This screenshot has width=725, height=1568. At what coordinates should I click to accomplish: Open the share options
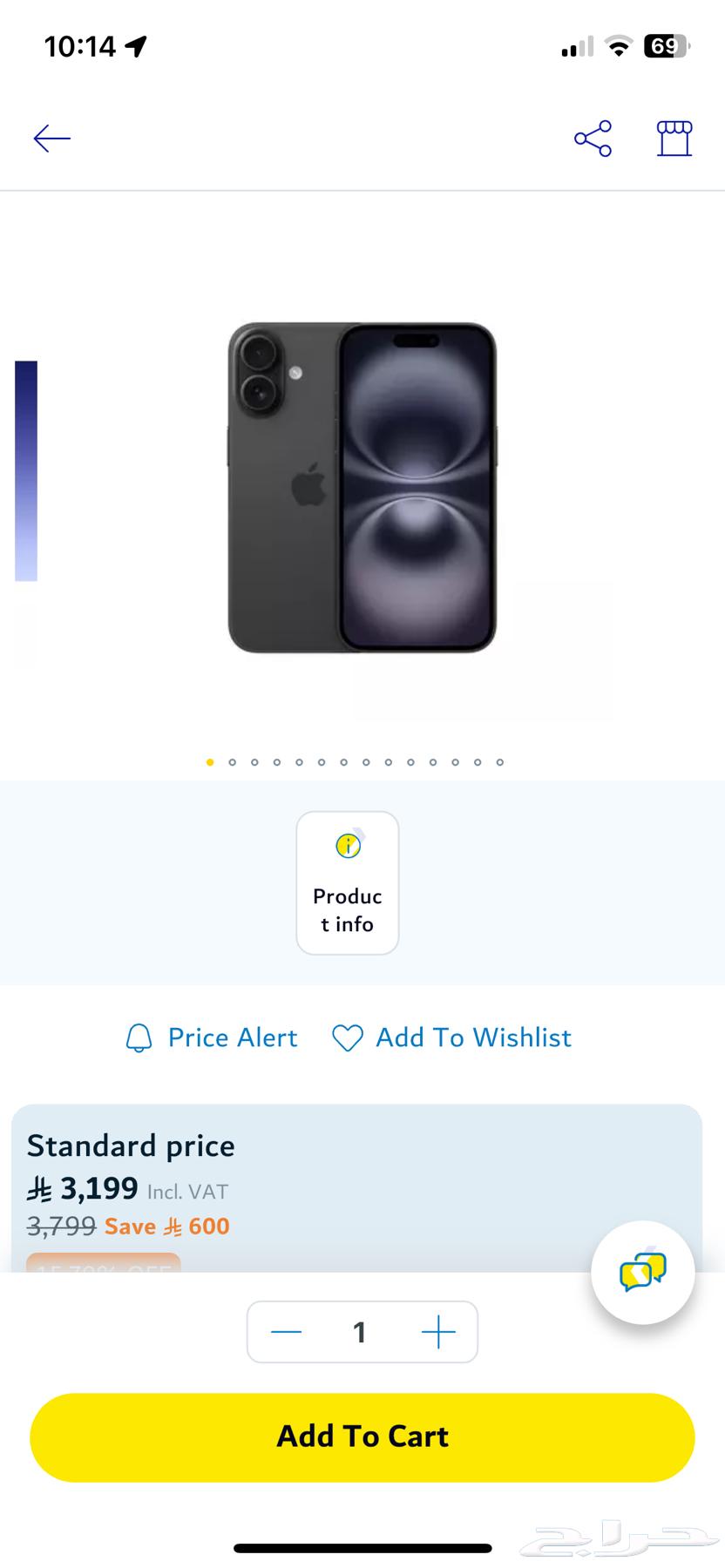click(x=593, y=138)
